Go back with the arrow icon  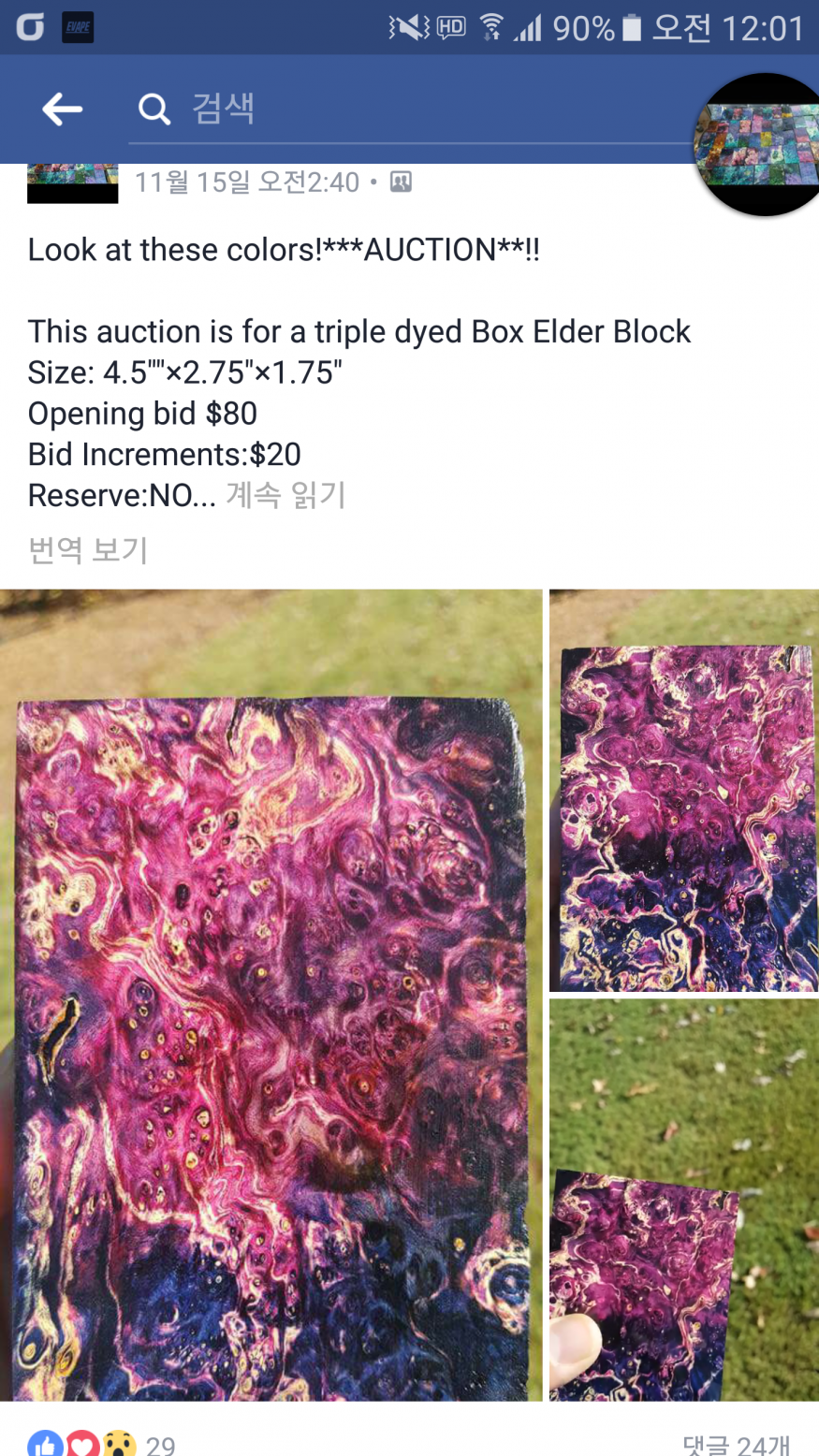click(x=62, y=109)
